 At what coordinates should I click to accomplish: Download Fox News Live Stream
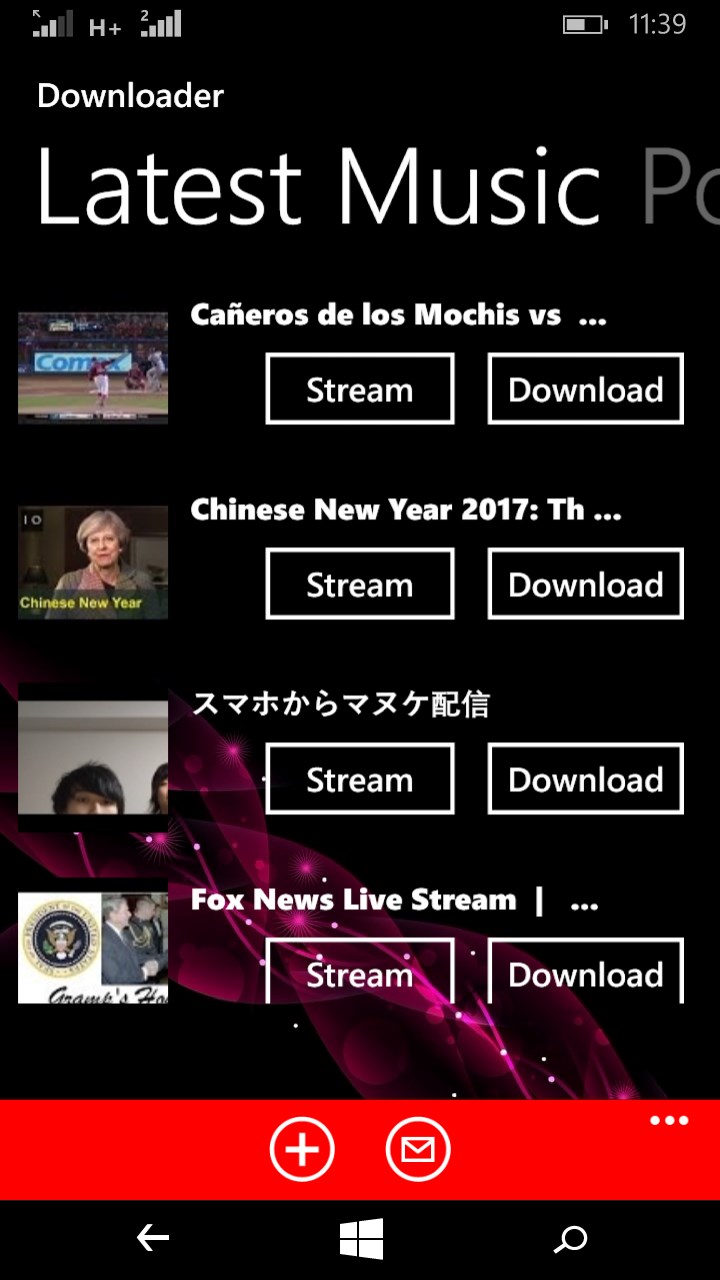[585, 972]
